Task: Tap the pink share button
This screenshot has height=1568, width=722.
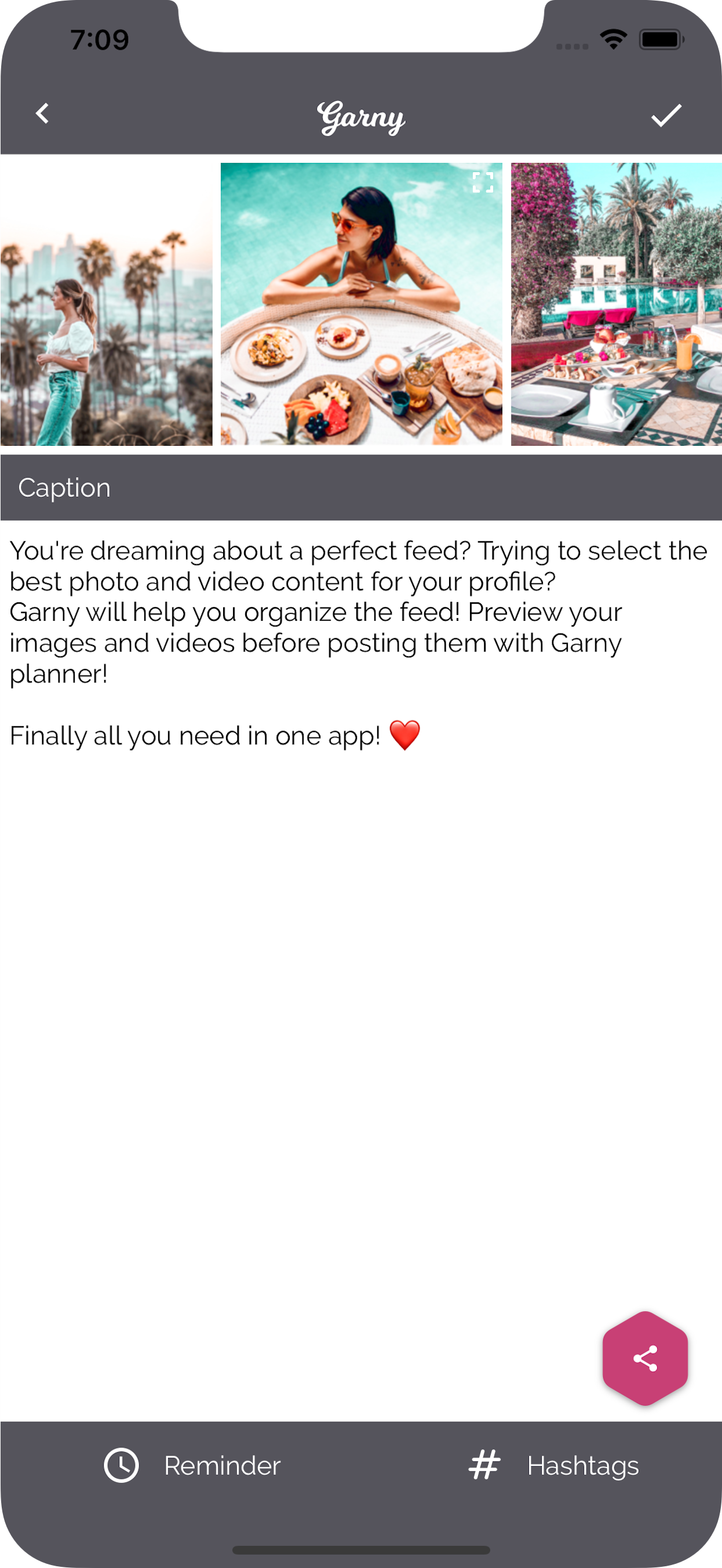Action: pos(645,1359)
